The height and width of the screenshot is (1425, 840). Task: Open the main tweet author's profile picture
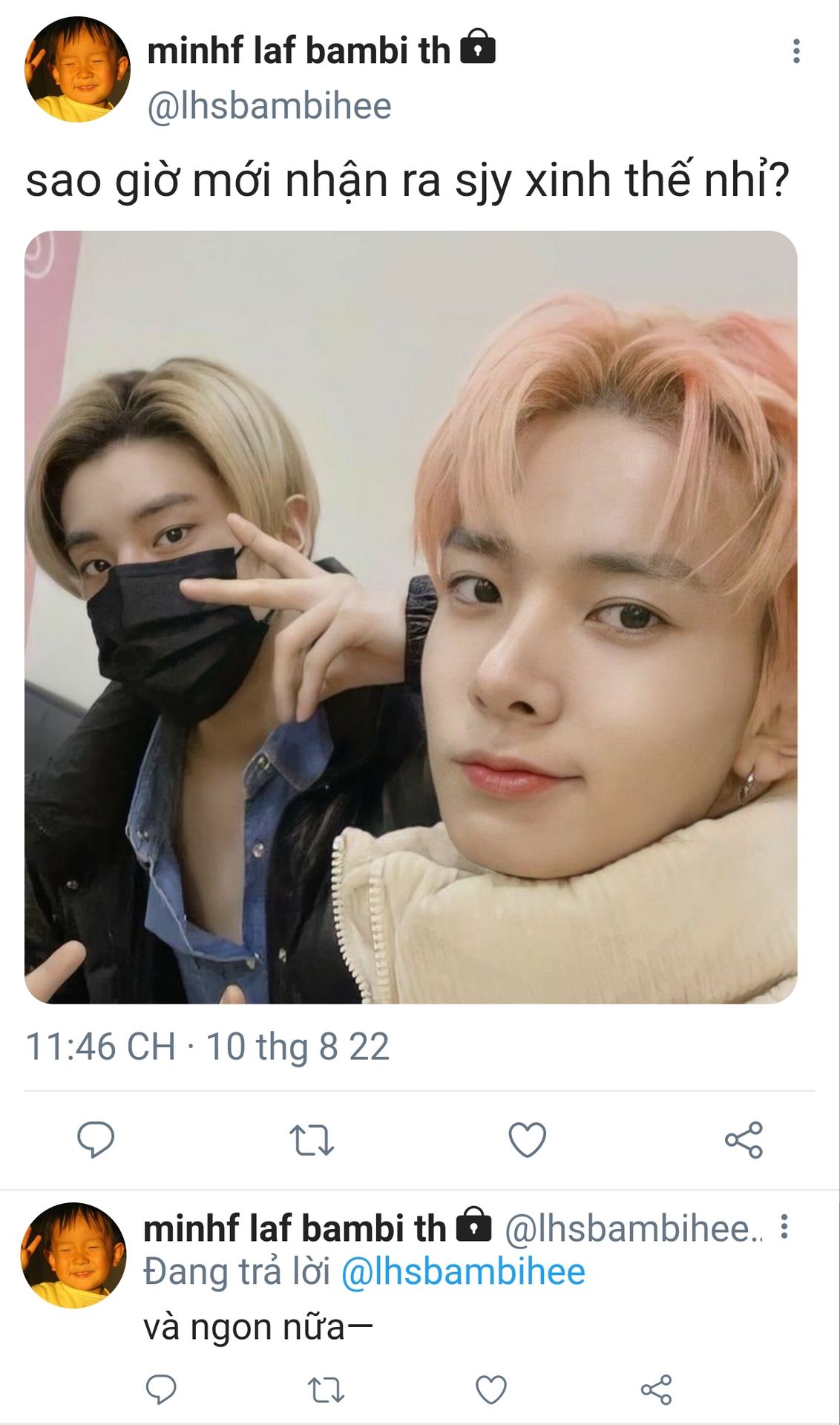[x=77, y=70]
